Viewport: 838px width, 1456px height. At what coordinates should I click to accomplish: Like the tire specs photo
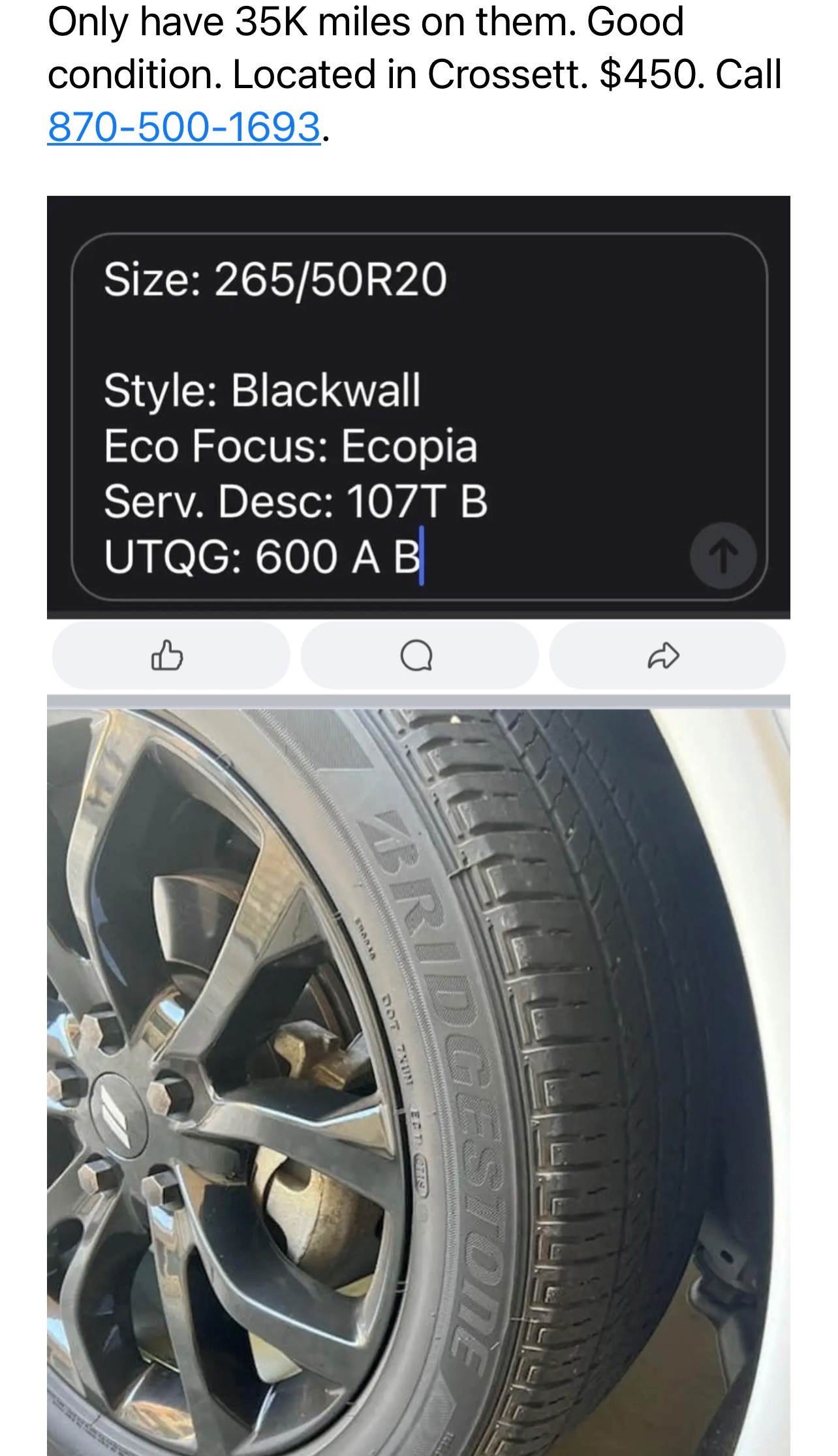point(168,655)
